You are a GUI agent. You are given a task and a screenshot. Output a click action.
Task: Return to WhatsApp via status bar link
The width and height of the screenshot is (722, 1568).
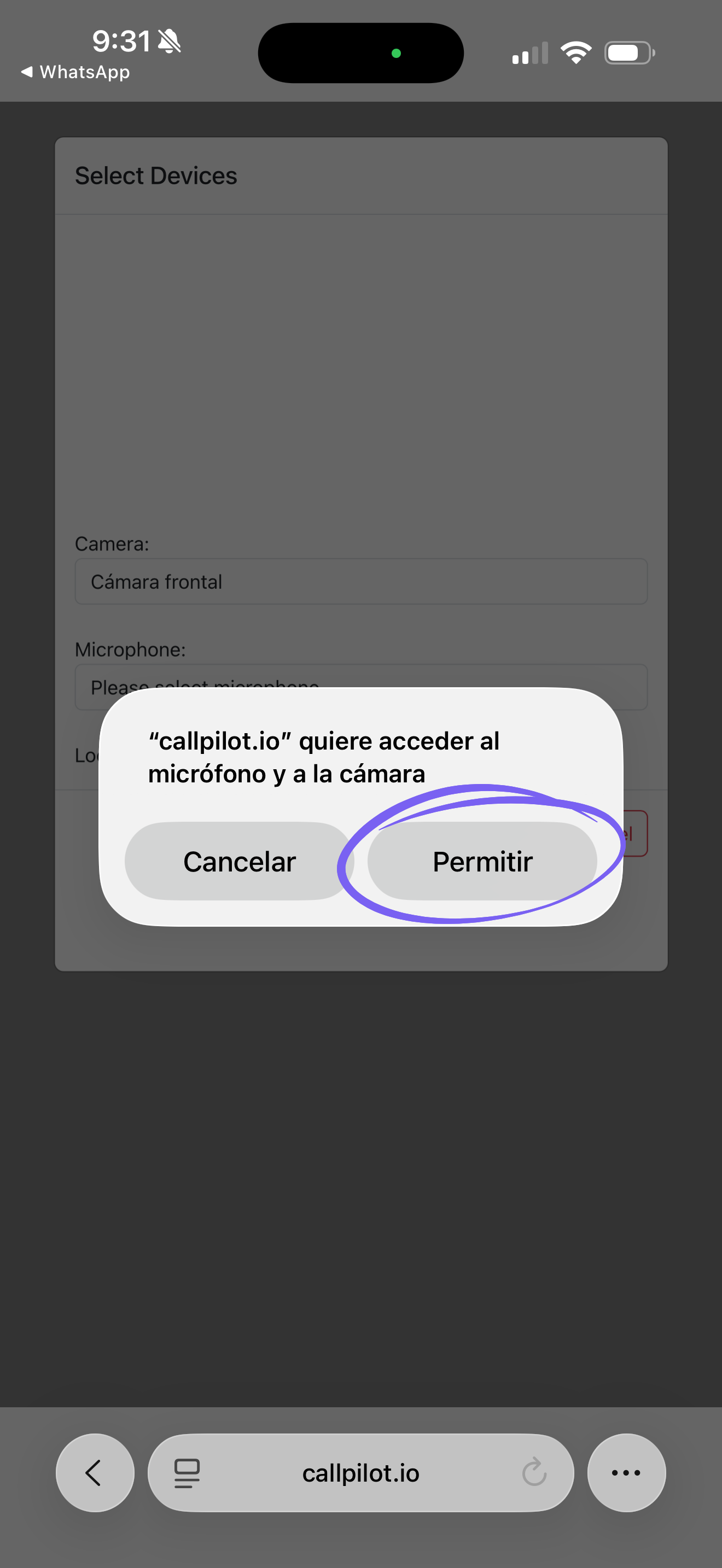click(74, 72)
